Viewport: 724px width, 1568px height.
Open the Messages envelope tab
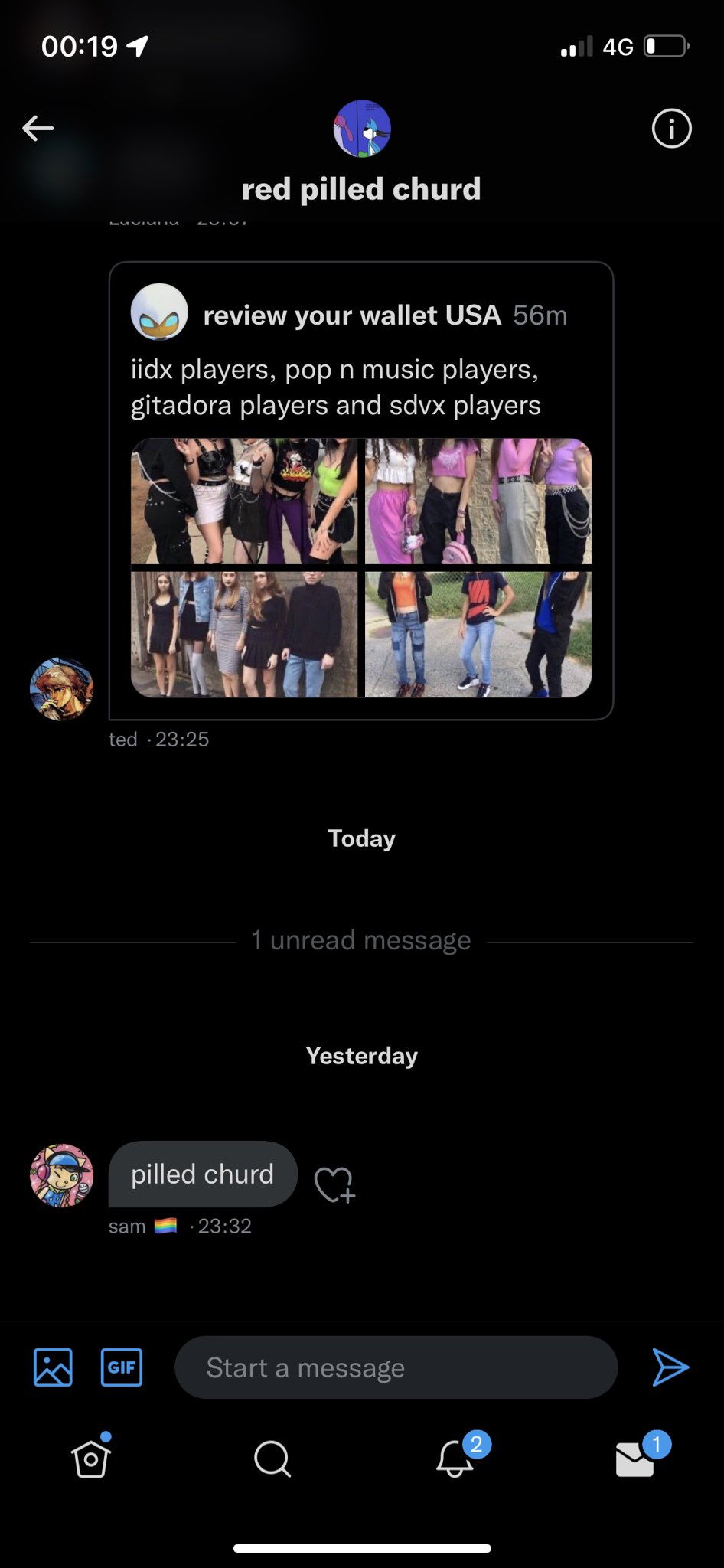pyautogui.click(x=635, y=1459)
